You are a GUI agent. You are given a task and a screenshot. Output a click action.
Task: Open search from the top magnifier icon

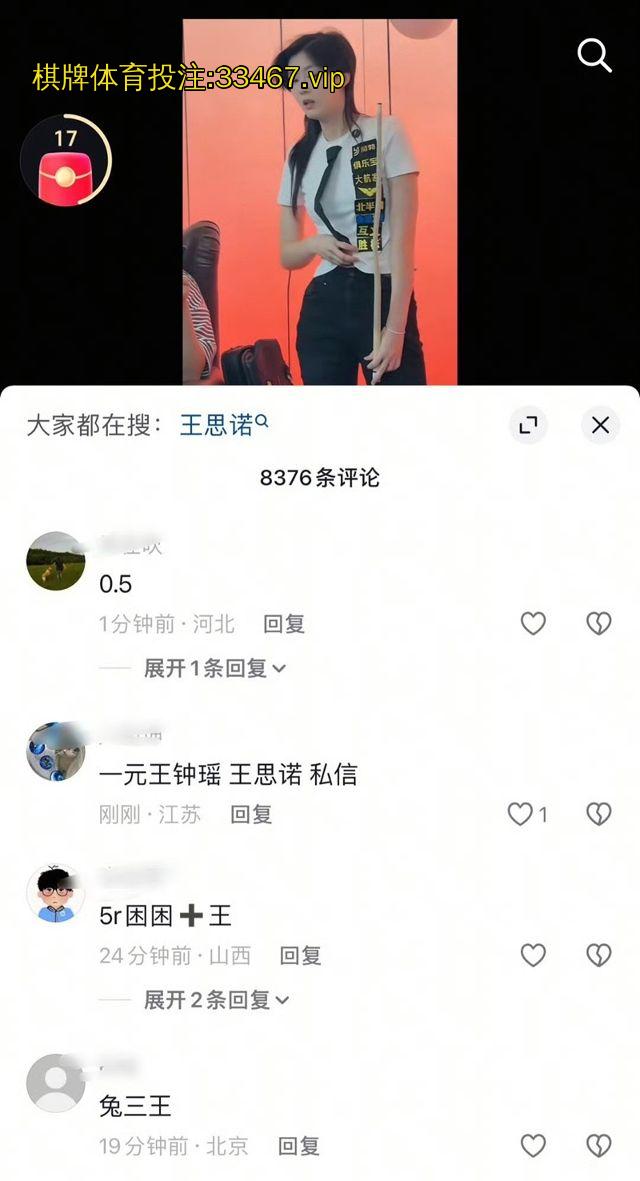[594, 56]
